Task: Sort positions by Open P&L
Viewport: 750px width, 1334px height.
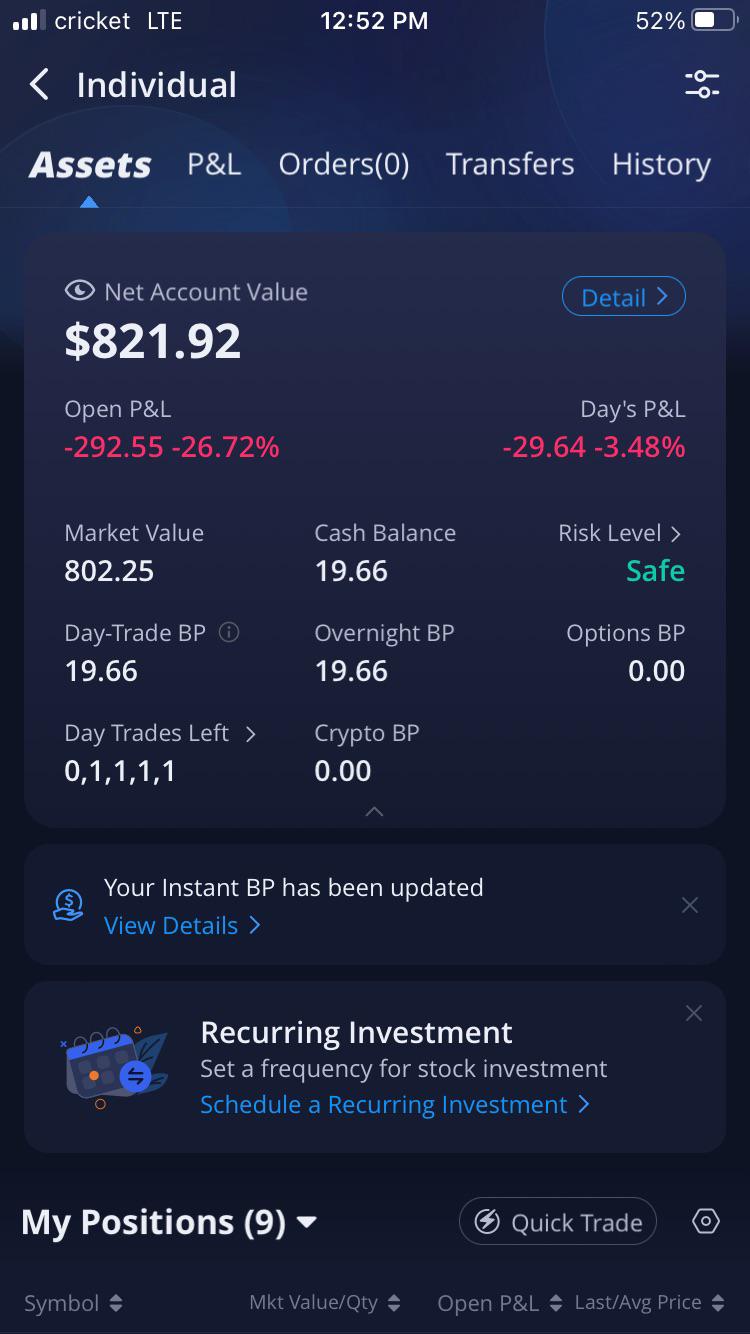Action: [500, 1303]
